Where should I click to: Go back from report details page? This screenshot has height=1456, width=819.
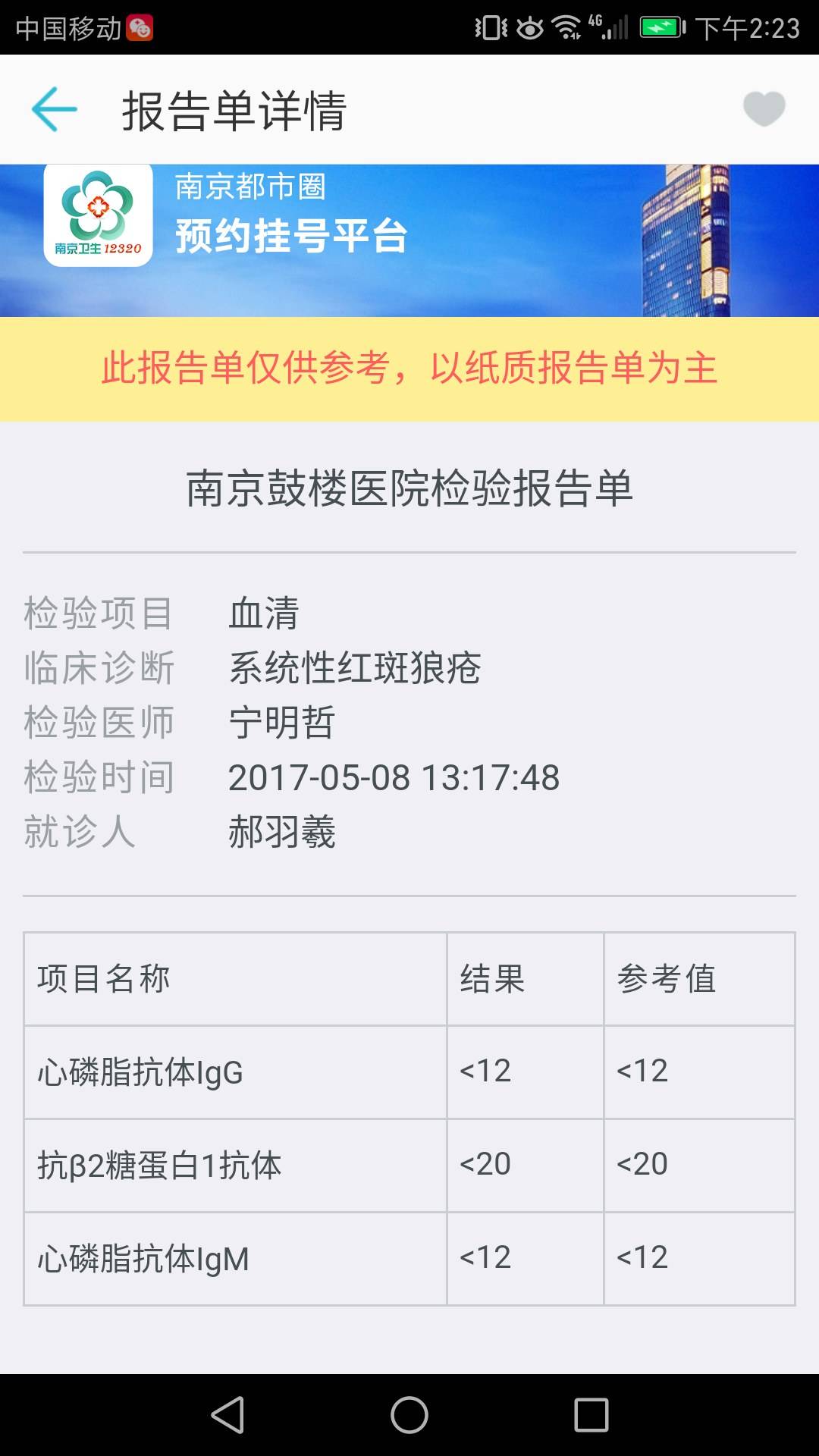click(x=55, y=109)
